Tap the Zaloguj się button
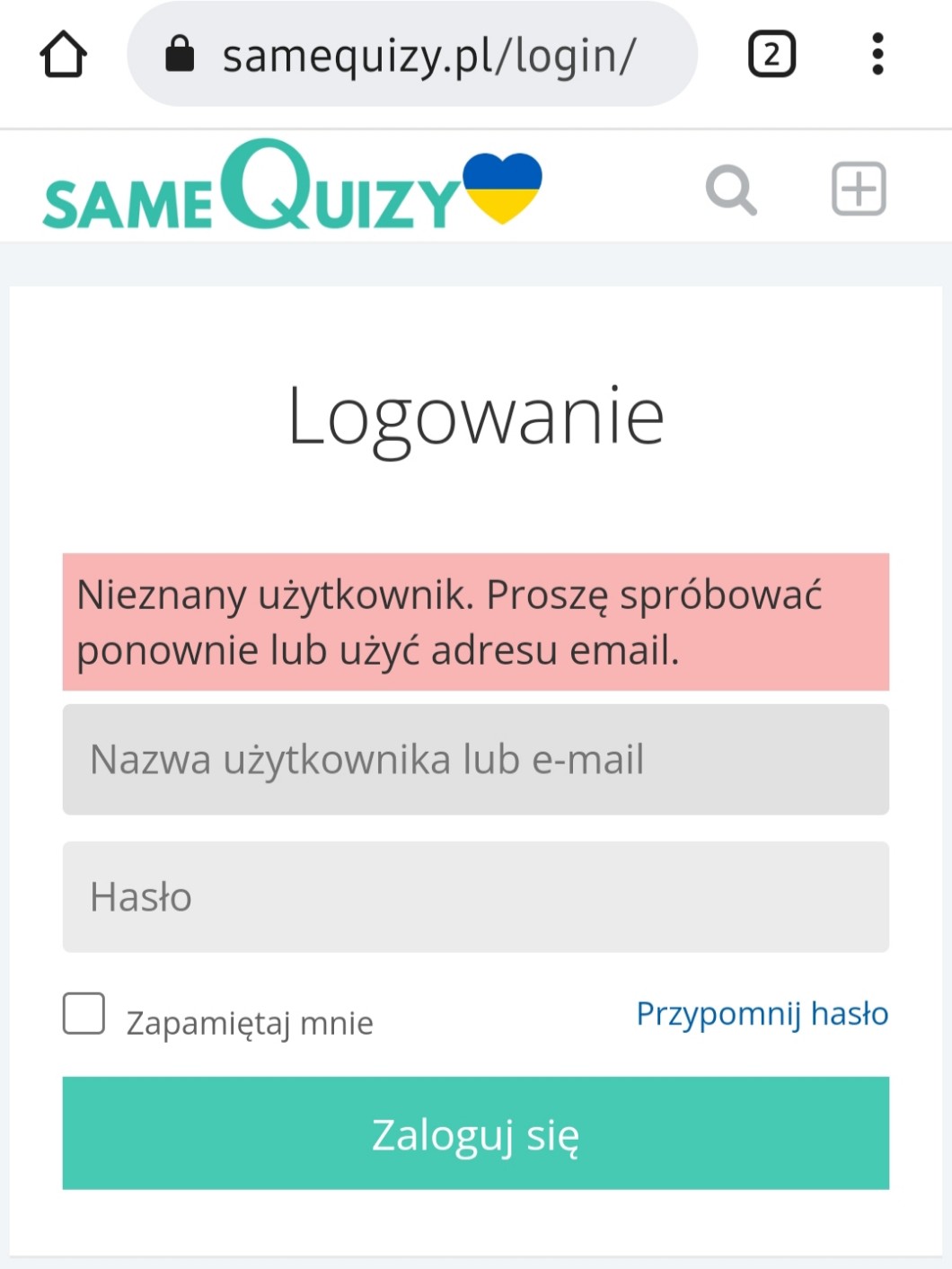Image resolution: width=952 pixels, height=1269 pixels. pyautogui.click(x=476, y=1133)
